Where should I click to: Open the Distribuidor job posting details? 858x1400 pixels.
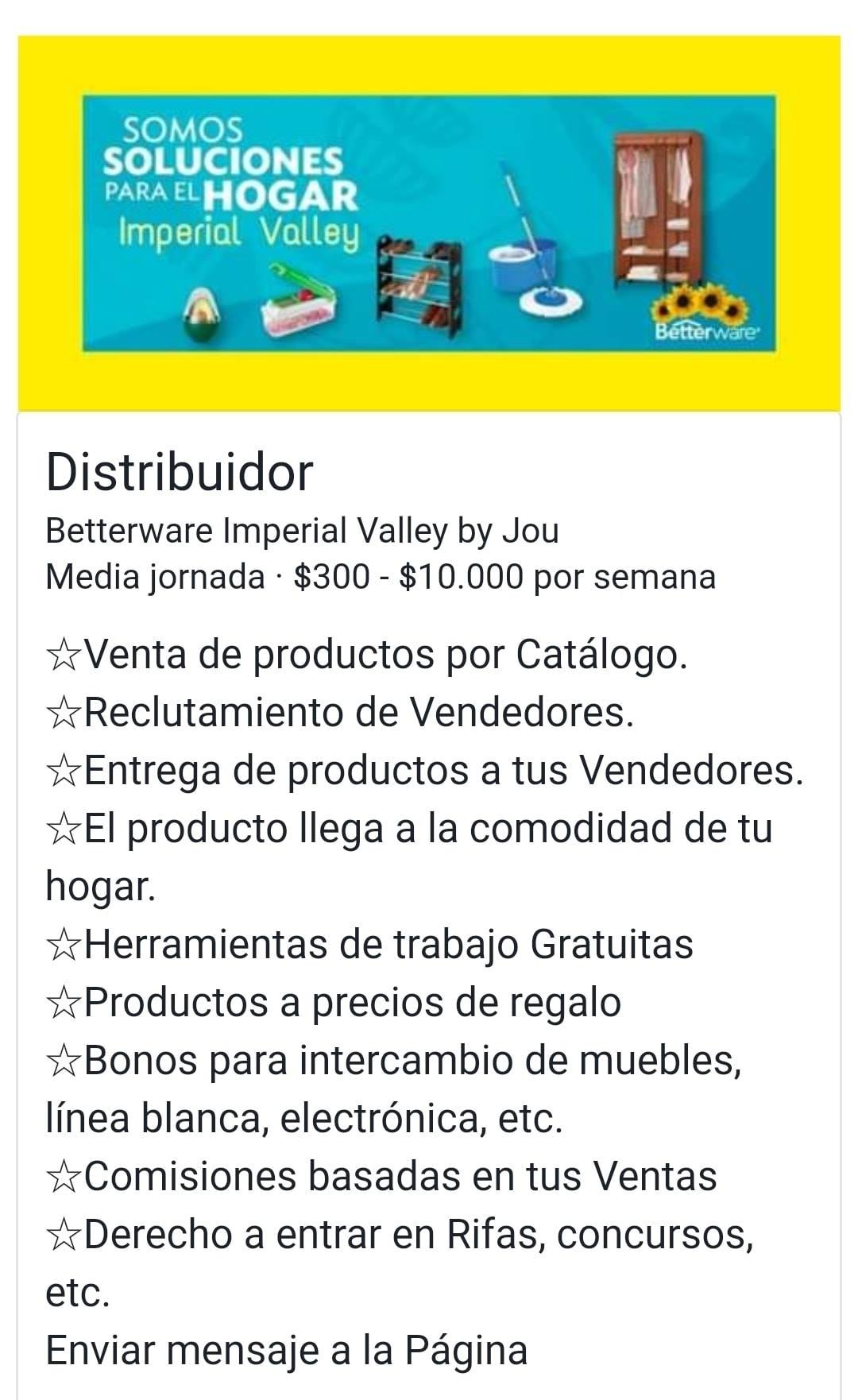tap(180, 473)
